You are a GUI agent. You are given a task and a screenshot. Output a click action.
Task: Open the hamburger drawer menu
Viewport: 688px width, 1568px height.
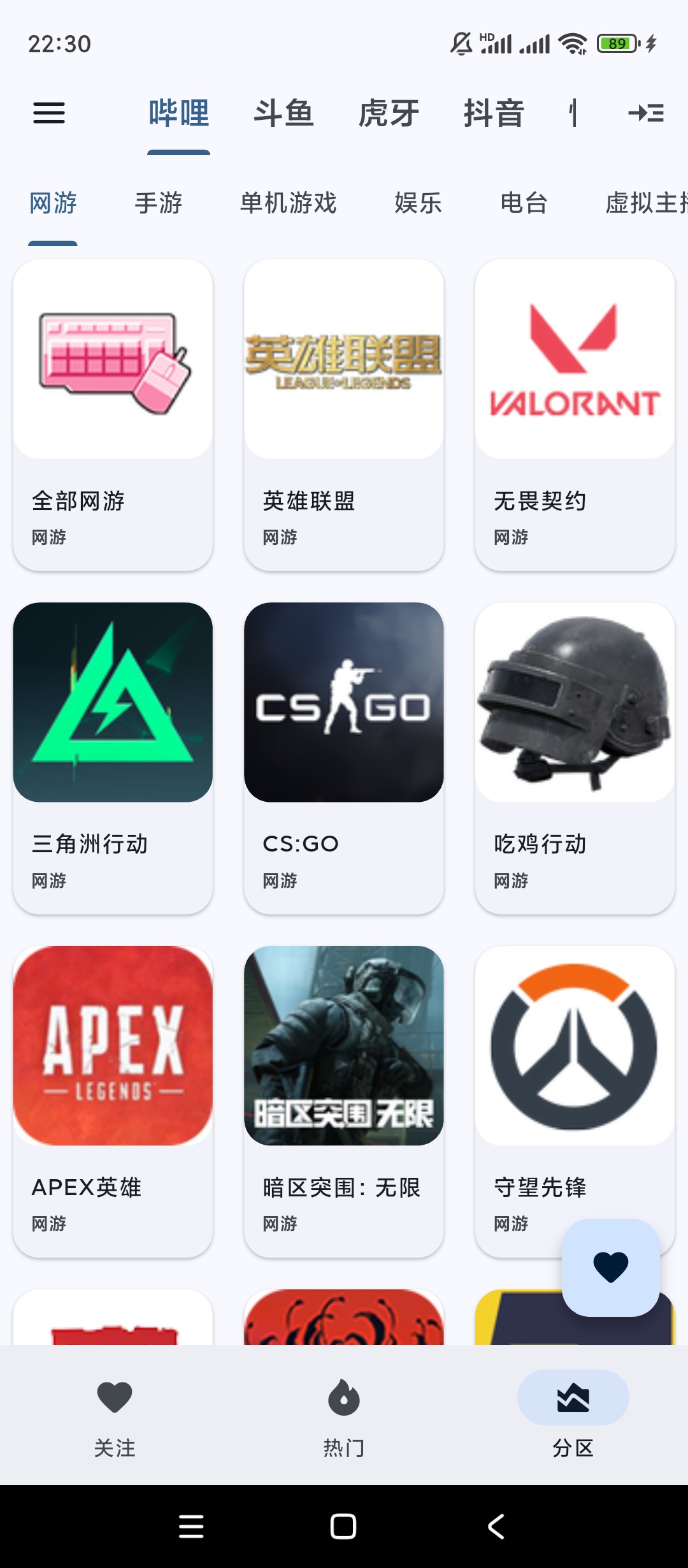point(49,113)
